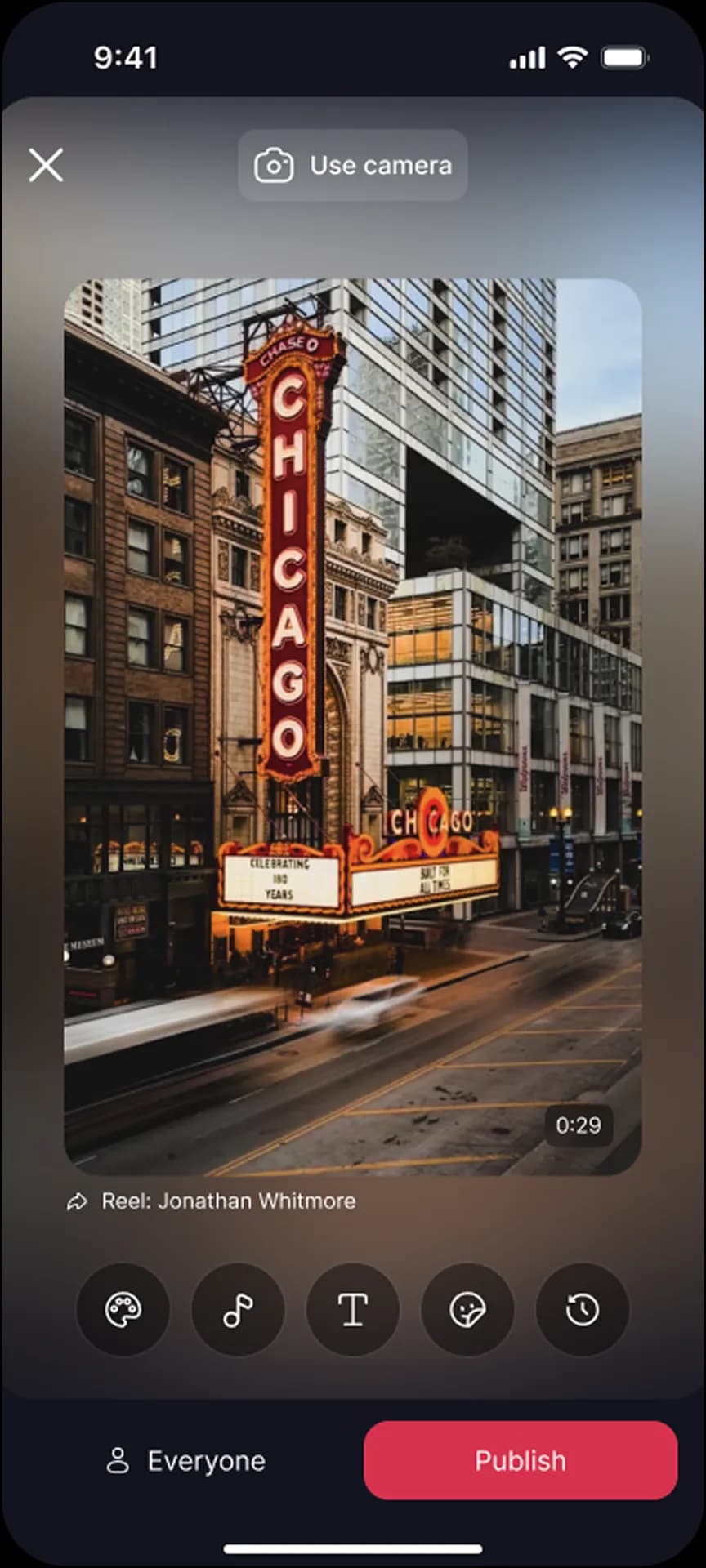
Task: Add text overlay
Action: pyautogui.click(x=353, y=1310)
